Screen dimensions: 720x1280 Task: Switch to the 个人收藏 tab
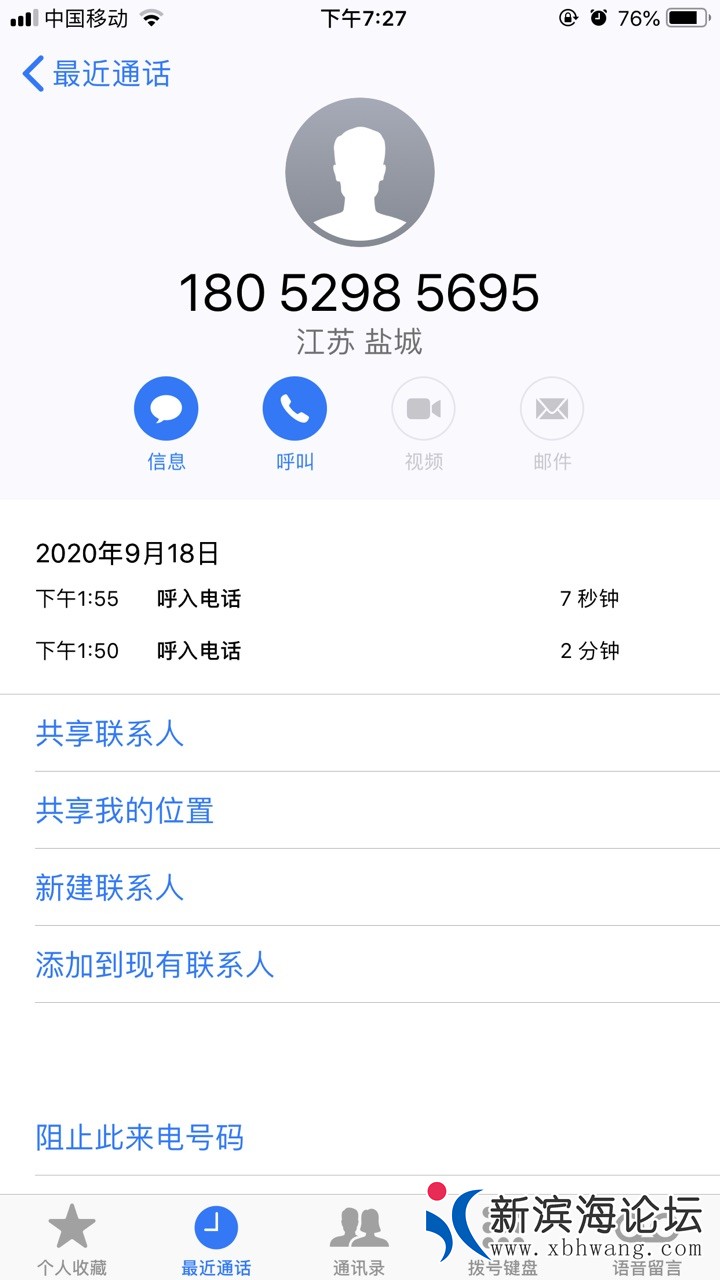tap(72, 1238)
